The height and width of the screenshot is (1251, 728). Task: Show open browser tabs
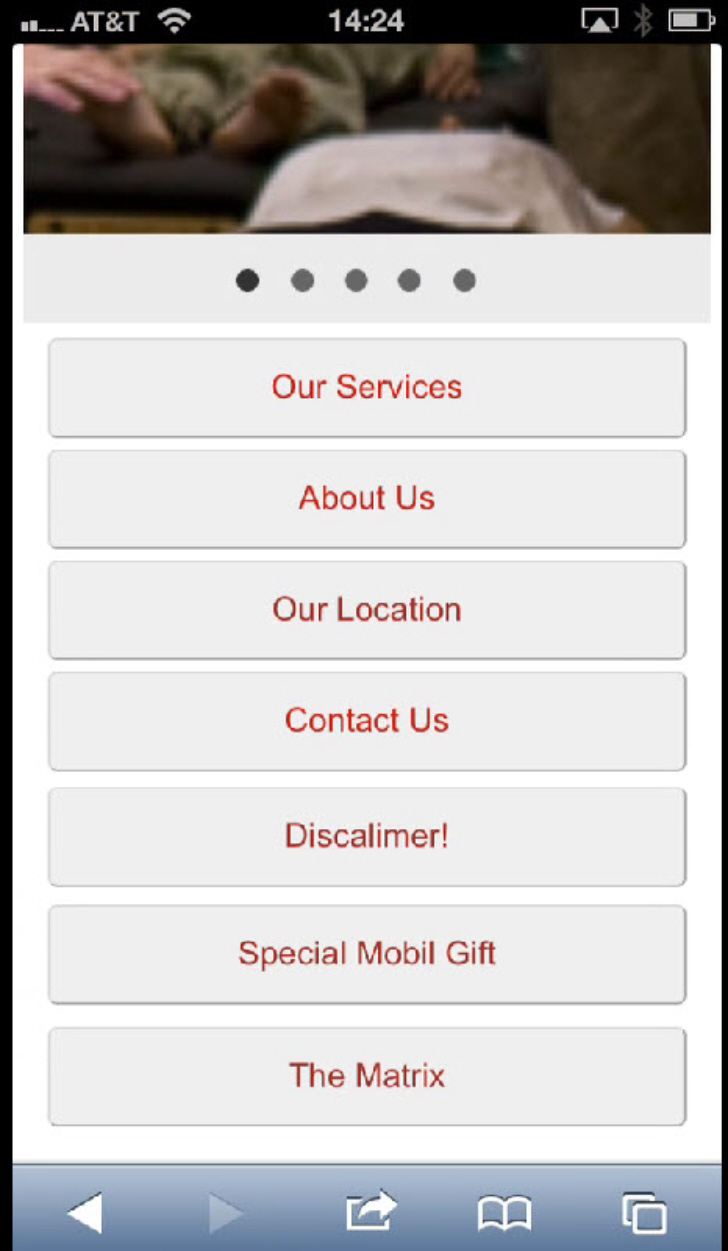point(643,1213)
